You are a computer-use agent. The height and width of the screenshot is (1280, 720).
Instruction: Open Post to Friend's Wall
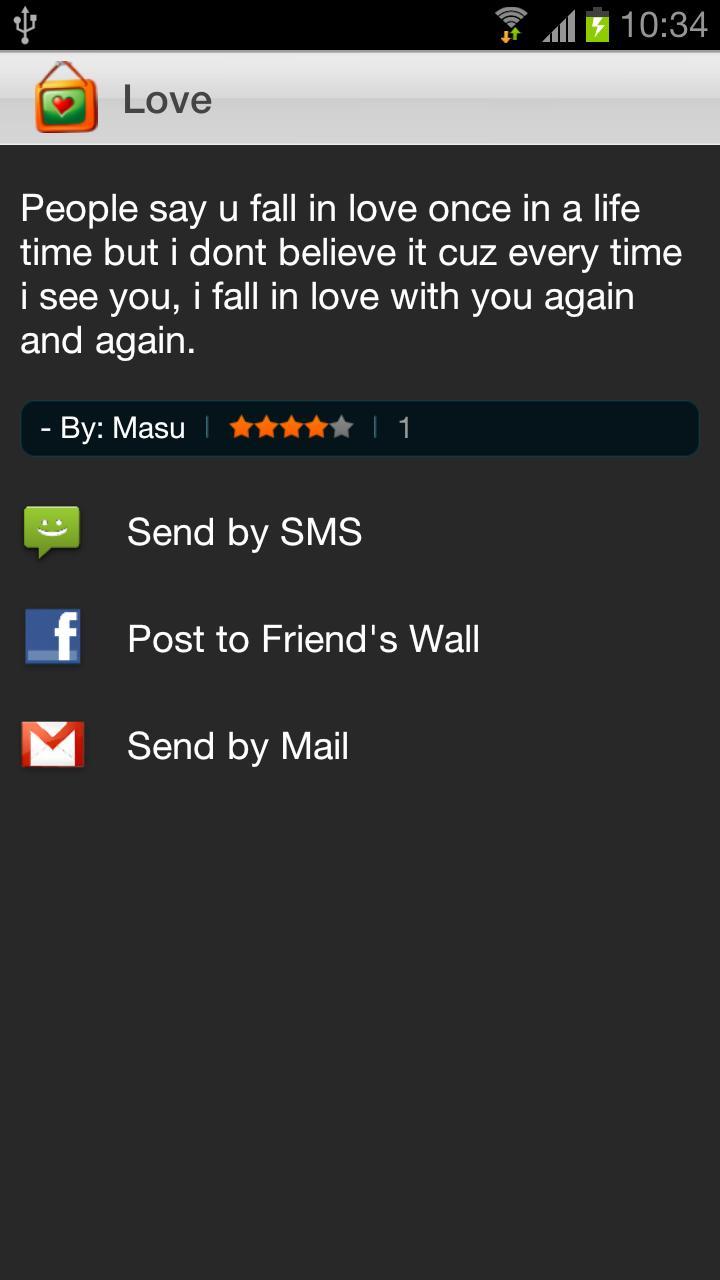[303, 638]
